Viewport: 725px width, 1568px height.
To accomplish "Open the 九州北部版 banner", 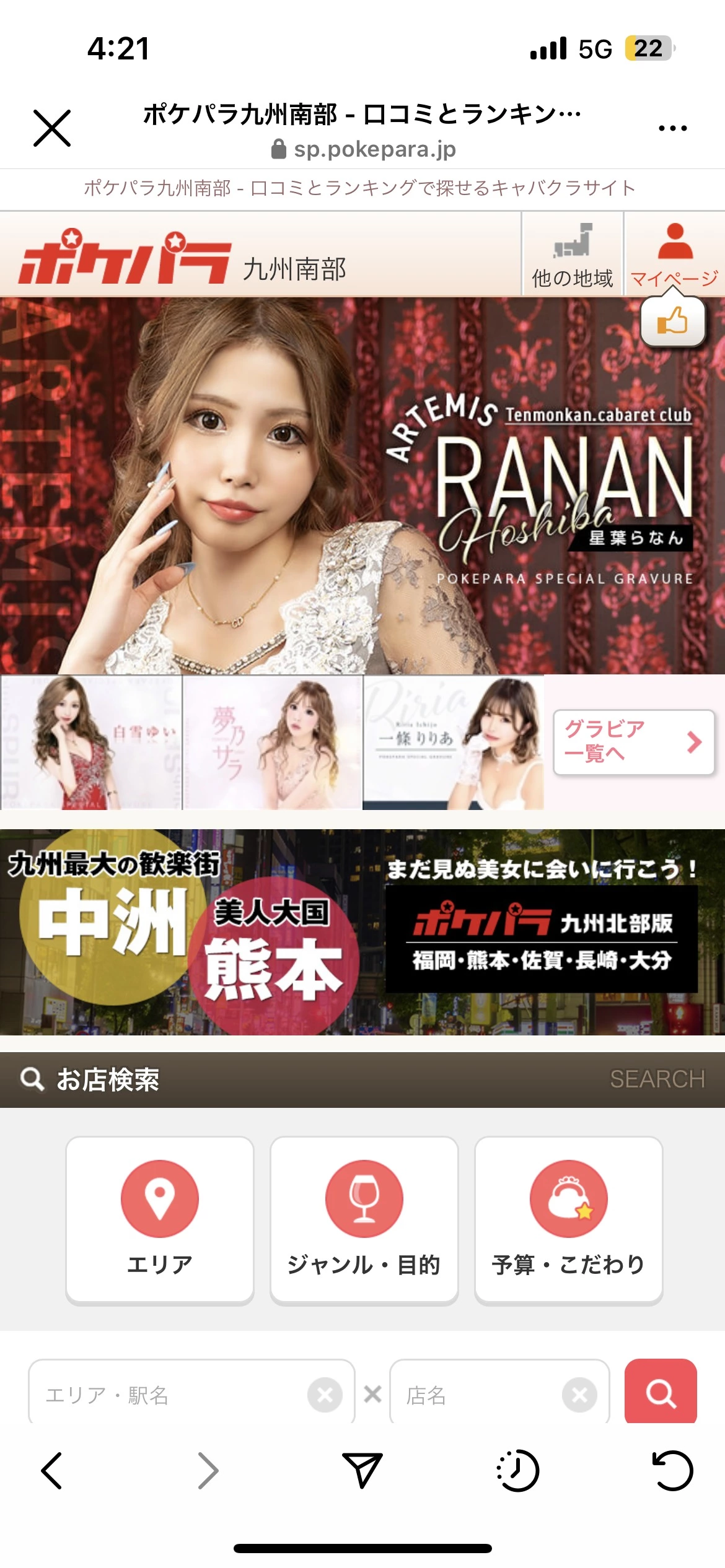I will 362,932.
